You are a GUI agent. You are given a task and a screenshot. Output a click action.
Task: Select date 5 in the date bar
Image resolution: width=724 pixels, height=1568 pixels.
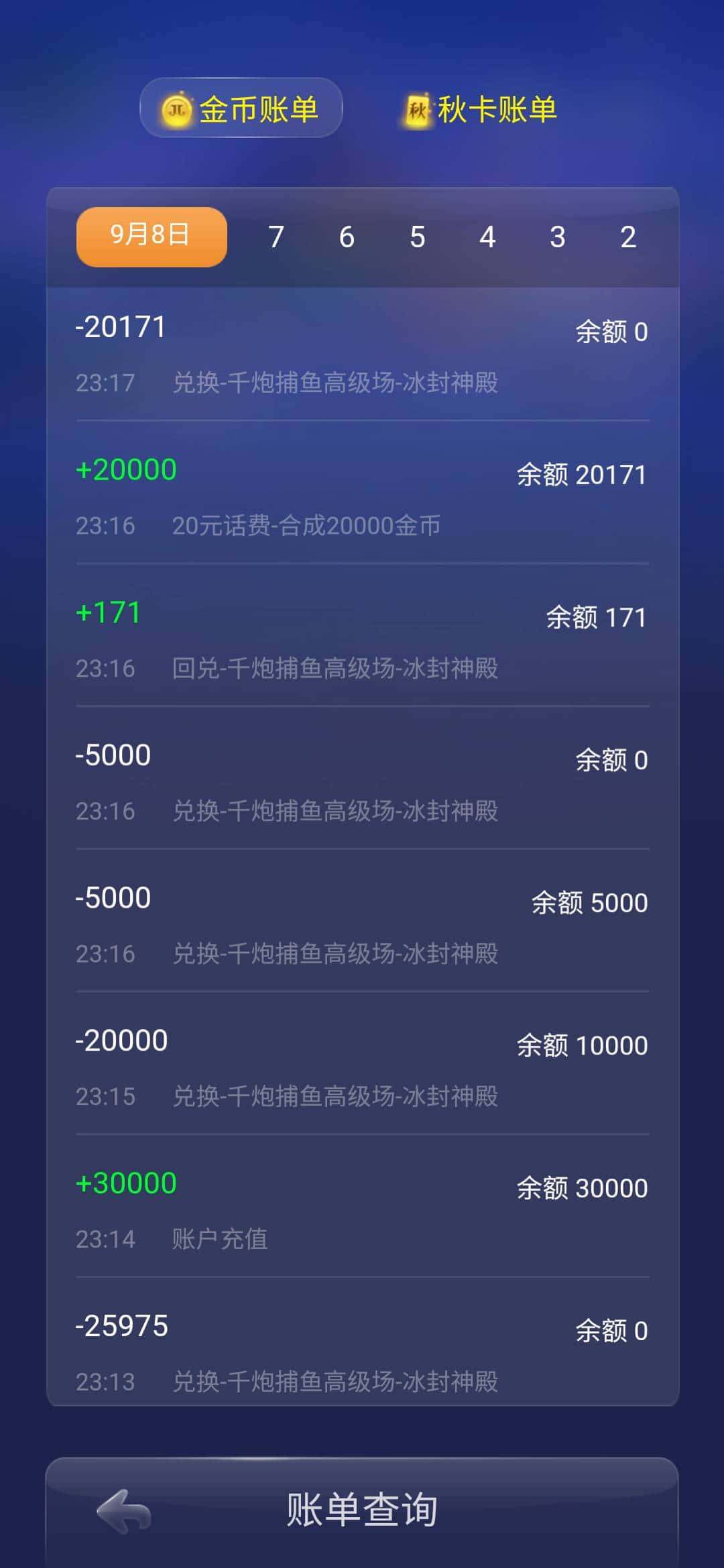[x=416, y=237]
